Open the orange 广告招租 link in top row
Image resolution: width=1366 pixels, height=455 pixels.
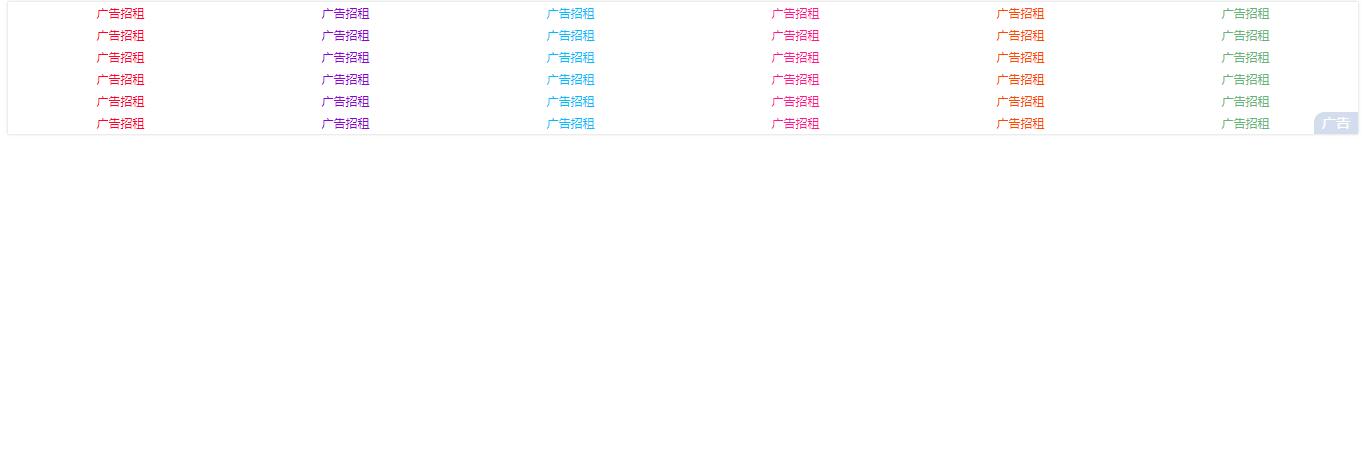1020,14
